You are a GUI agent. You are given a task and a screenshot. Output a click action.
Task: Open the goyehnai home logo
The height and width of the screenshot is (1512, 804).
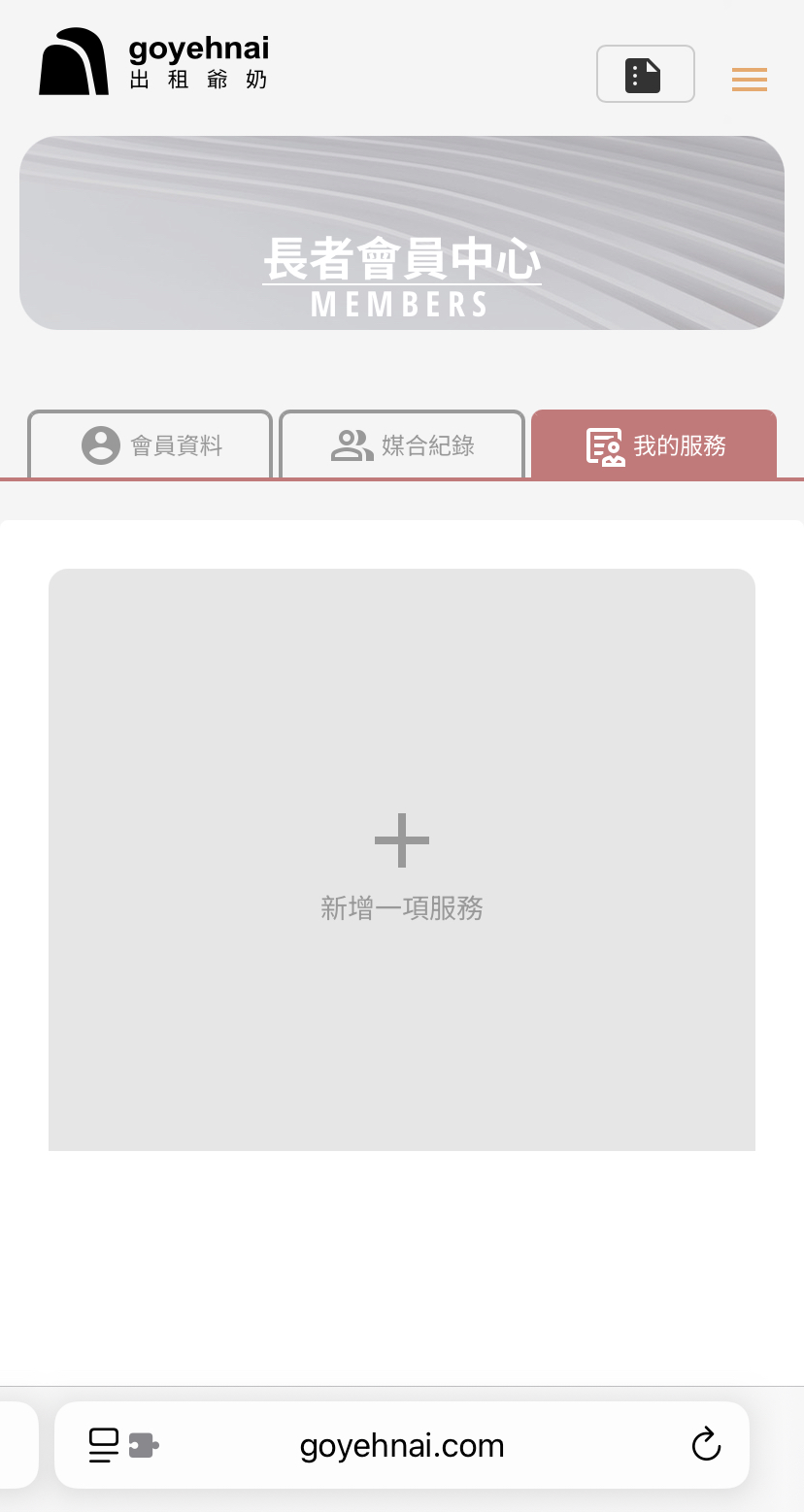153,63
